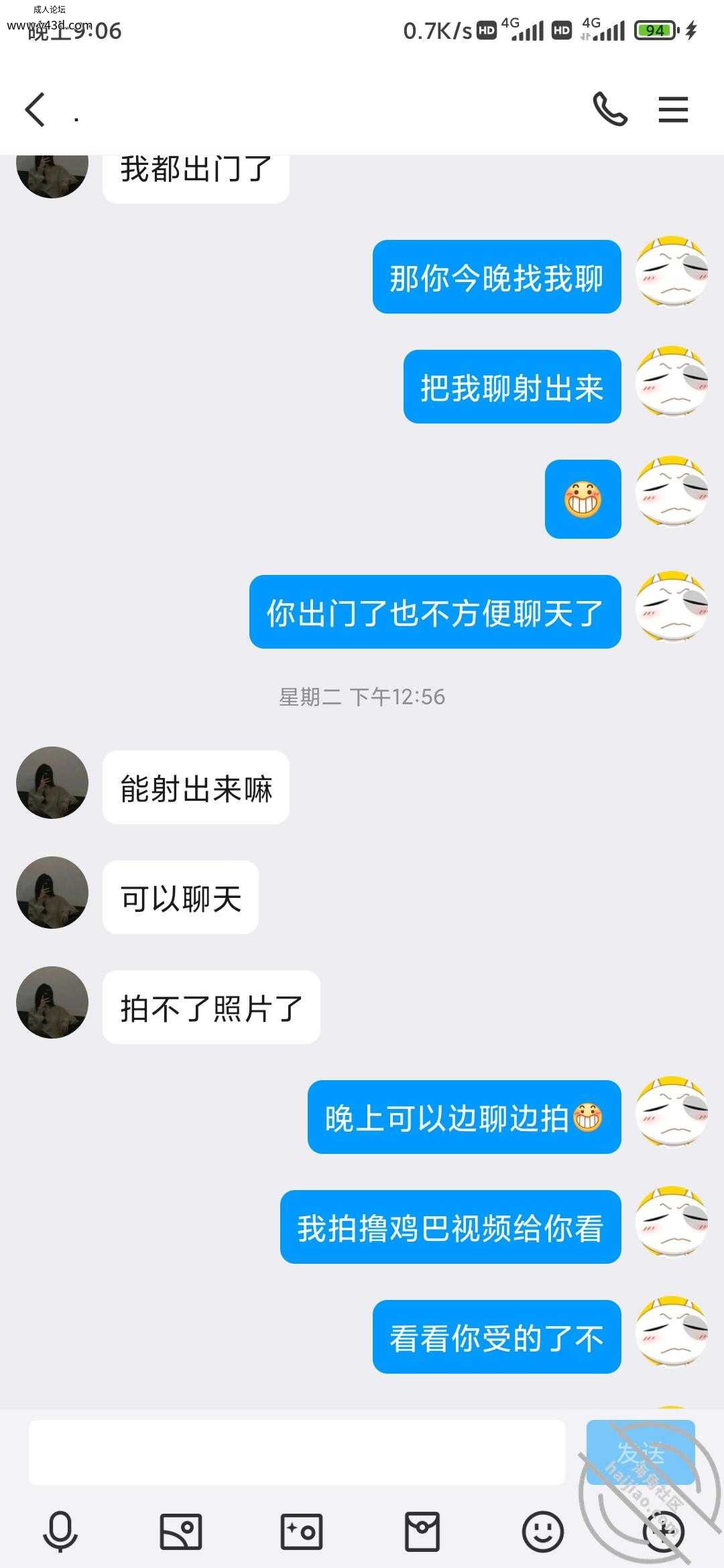Viewport: 724px width, 1568px height.
Task: Open the camera to take photo
Action: pyautogui.click(x=302, y=1532)
